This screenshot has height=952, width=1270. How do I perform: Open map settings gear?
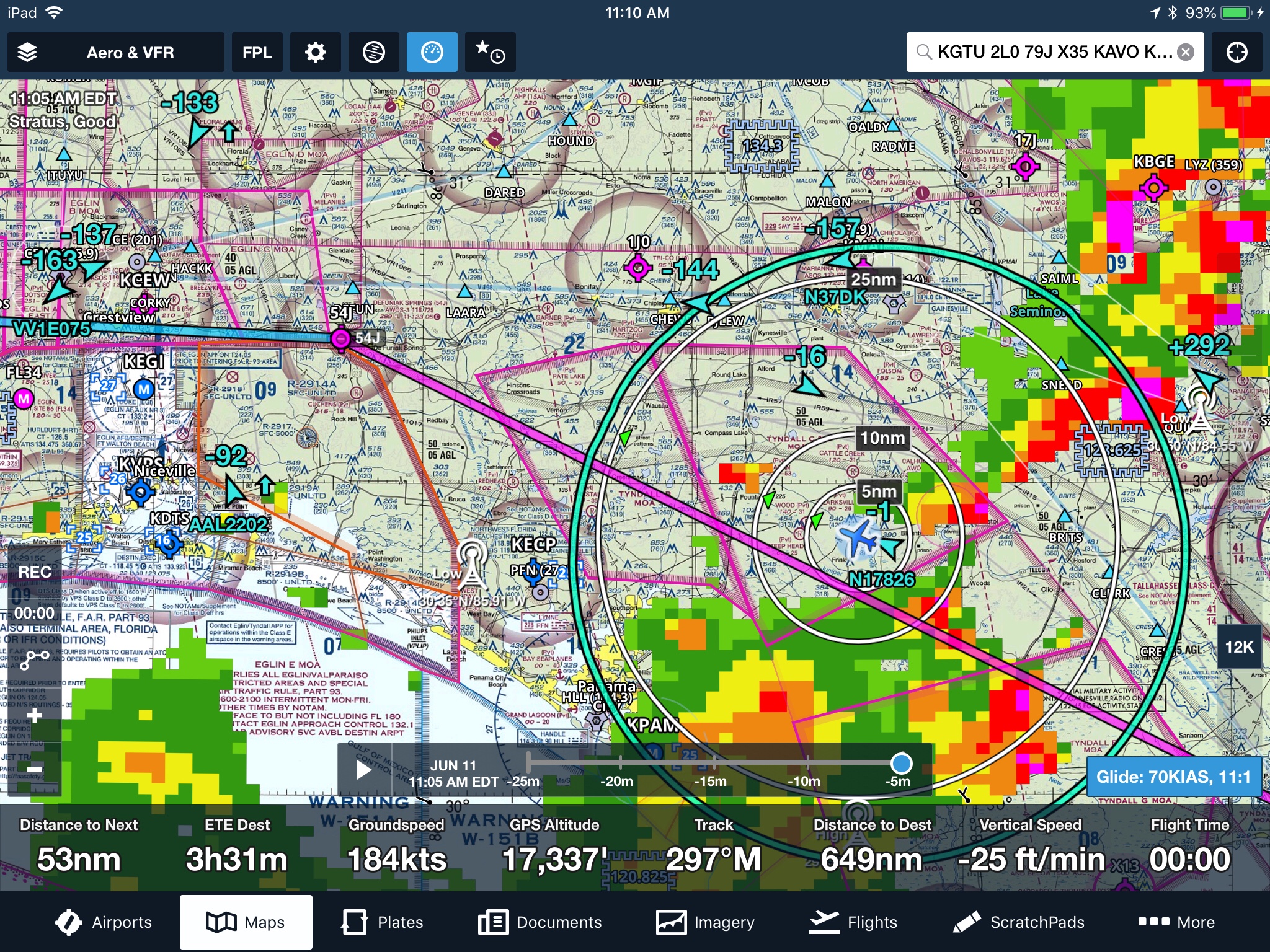coord(315,53)
